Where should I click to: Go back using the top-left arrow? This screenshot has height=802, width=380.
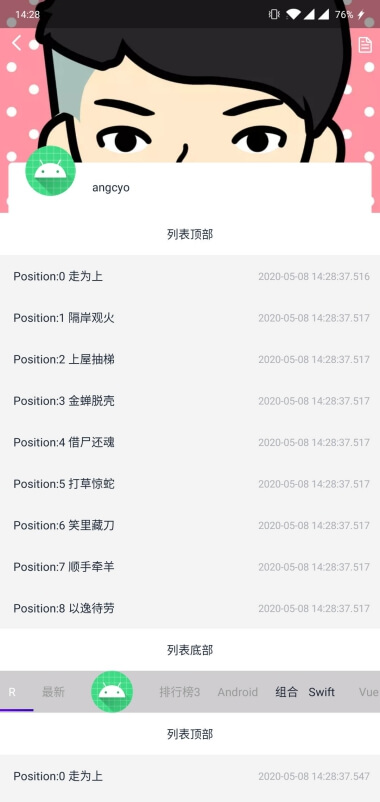17,43
